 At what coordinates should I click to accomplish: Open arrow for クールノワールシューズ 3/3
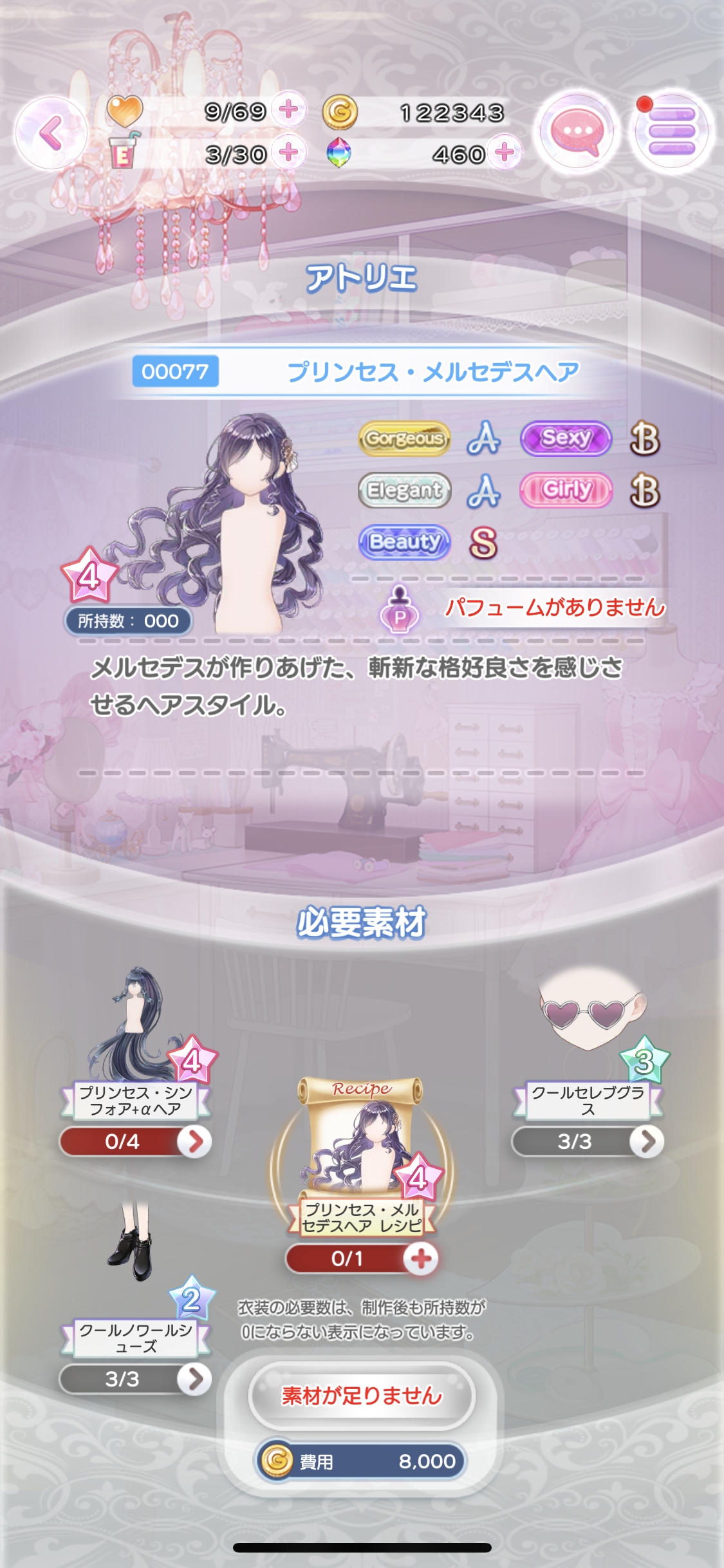[x=194, y=1379]
